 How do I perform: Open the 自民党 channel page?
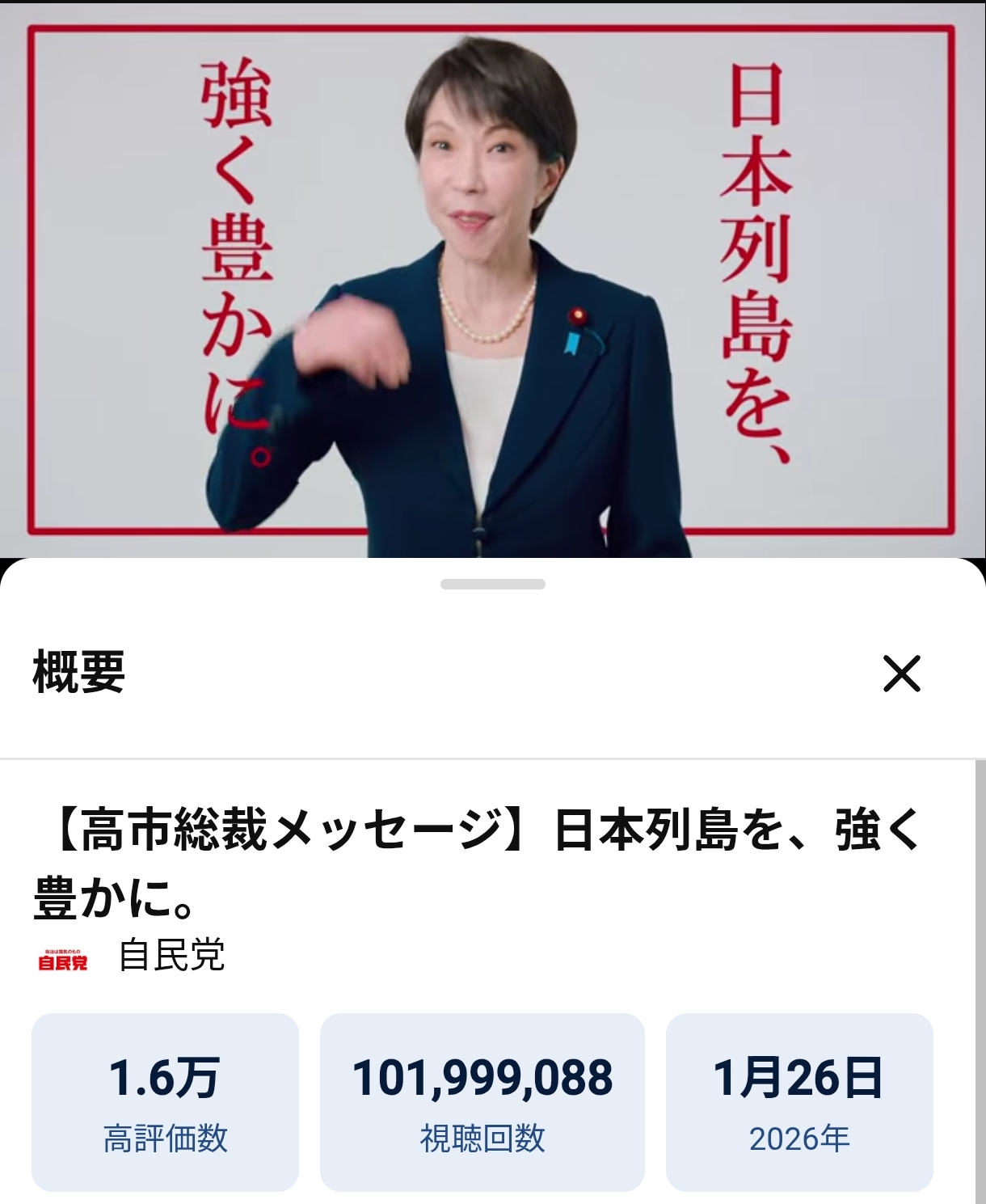(171, 956)
